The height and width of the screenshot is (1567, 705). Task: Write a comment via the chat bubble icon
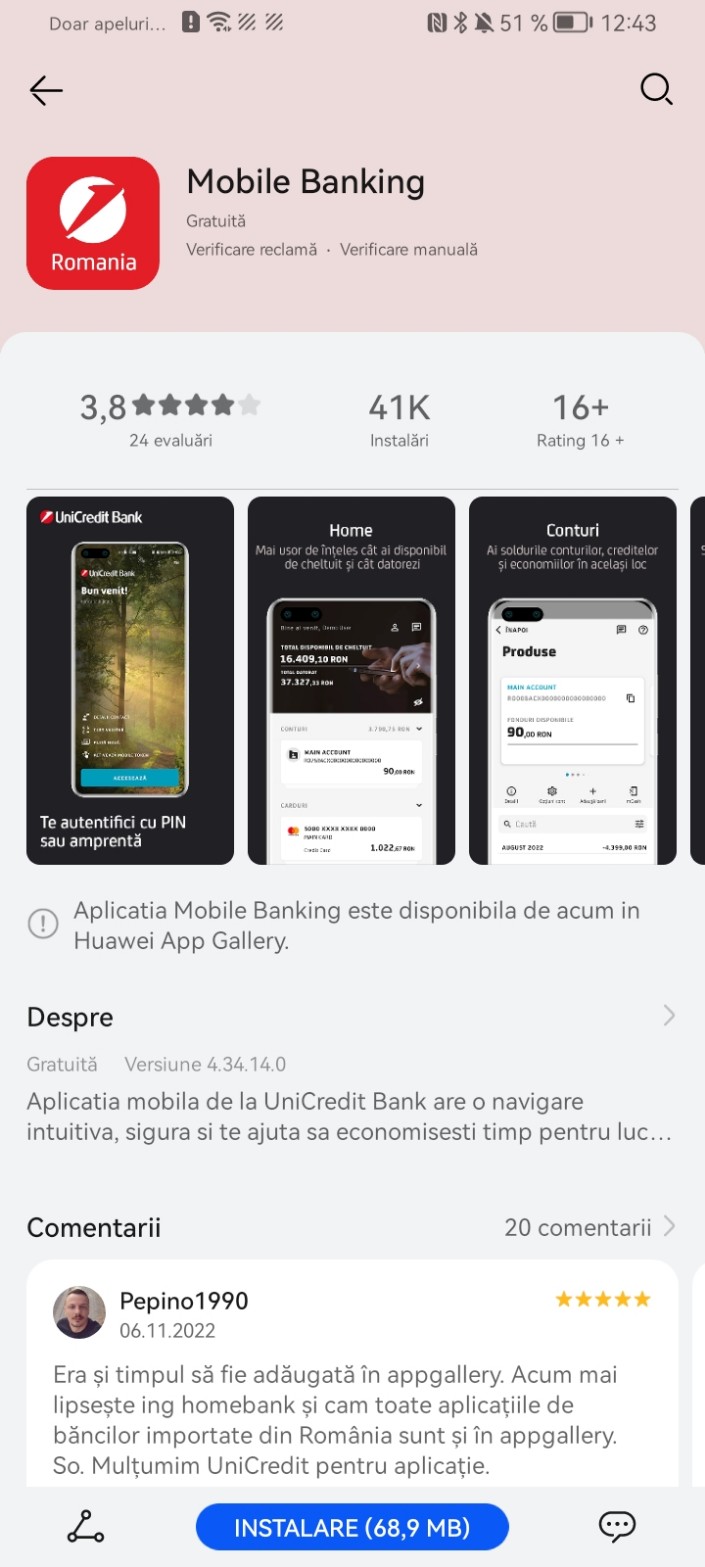click(617, 1526)
